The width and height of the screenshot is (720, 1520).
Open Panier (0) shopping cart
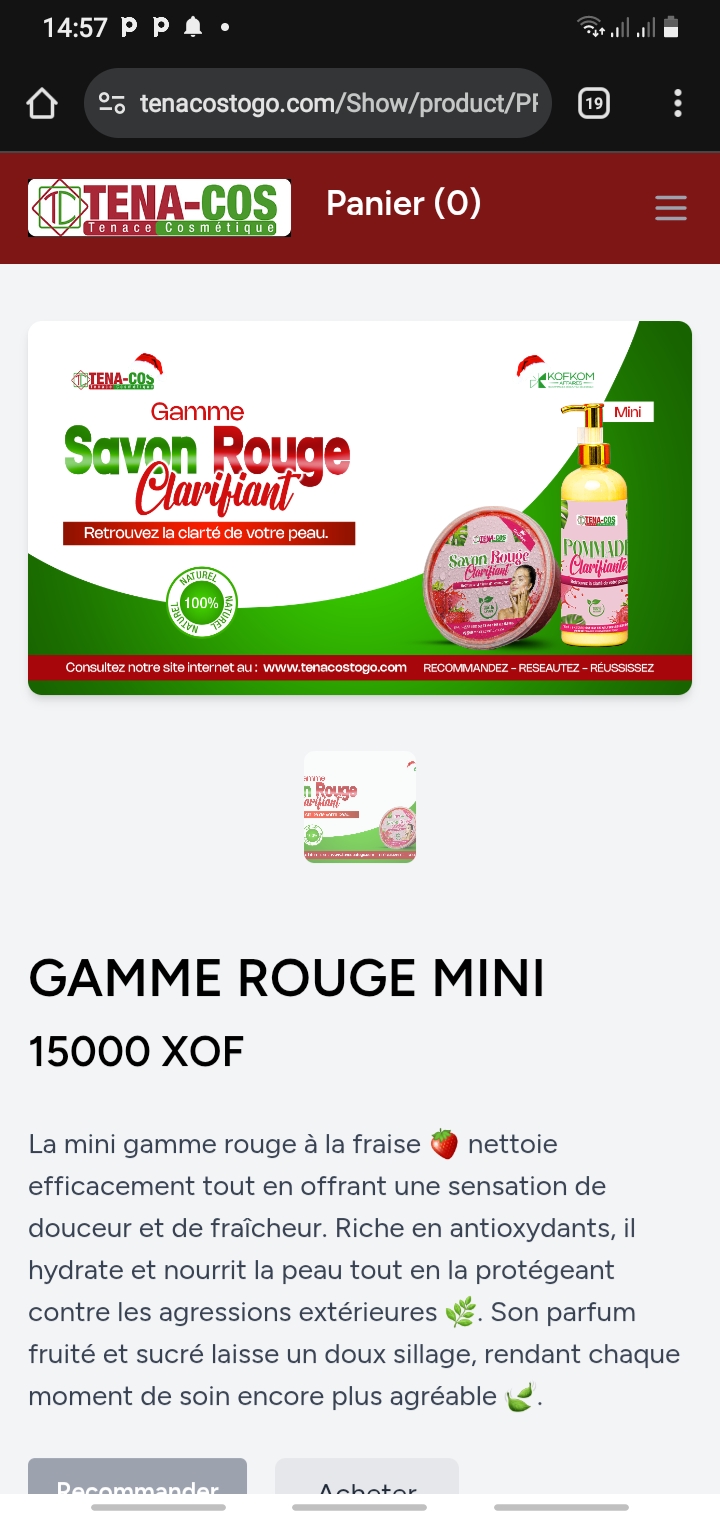[x=403, y=203]
